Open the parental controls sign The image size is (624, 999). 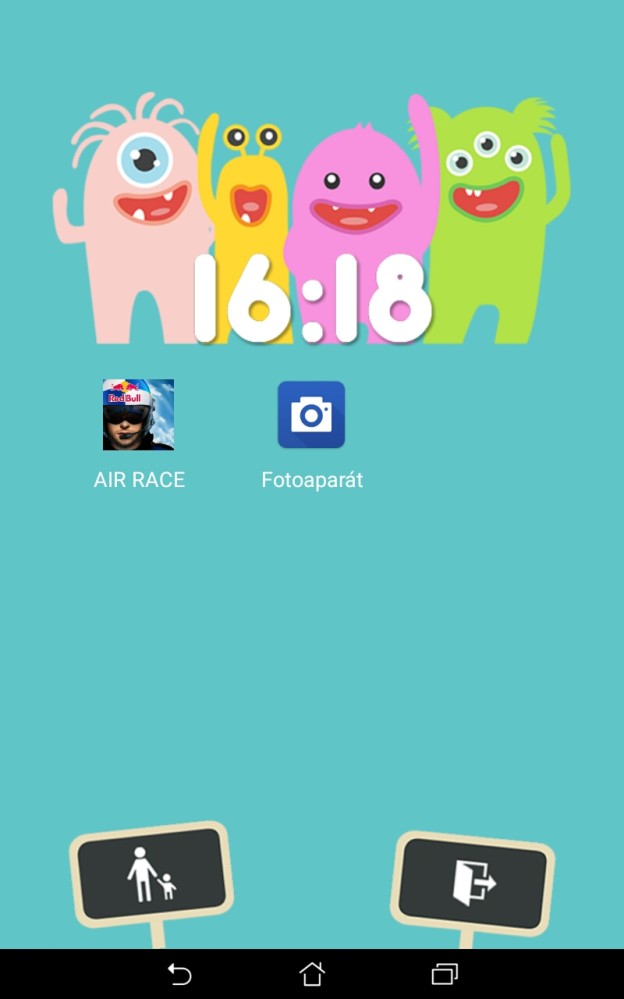[151, 875]
